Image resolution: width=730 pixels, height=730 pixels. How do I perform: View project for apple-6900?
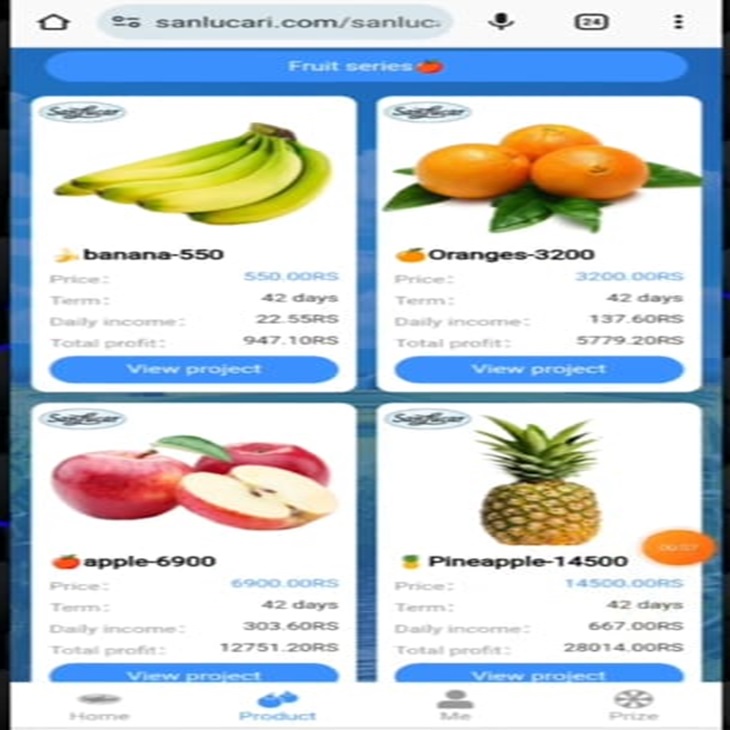(x=194, y=674)
